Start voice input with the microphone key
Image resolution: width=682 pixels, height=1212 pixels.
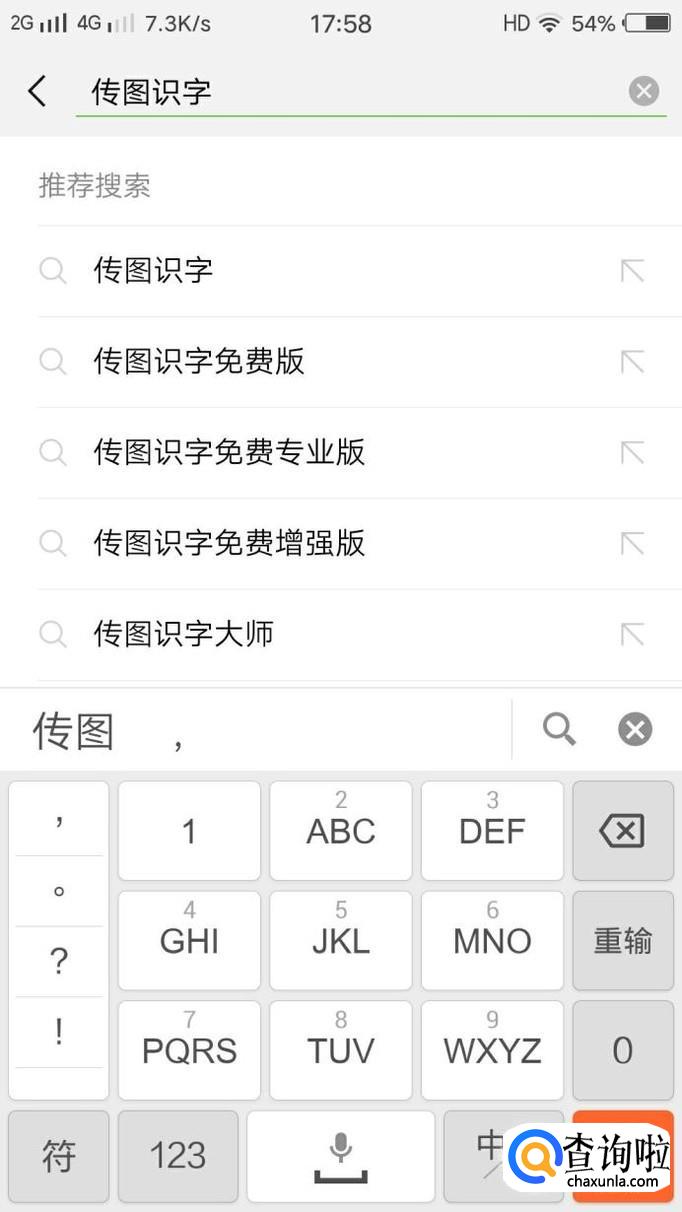click(x=341, y=1156)
